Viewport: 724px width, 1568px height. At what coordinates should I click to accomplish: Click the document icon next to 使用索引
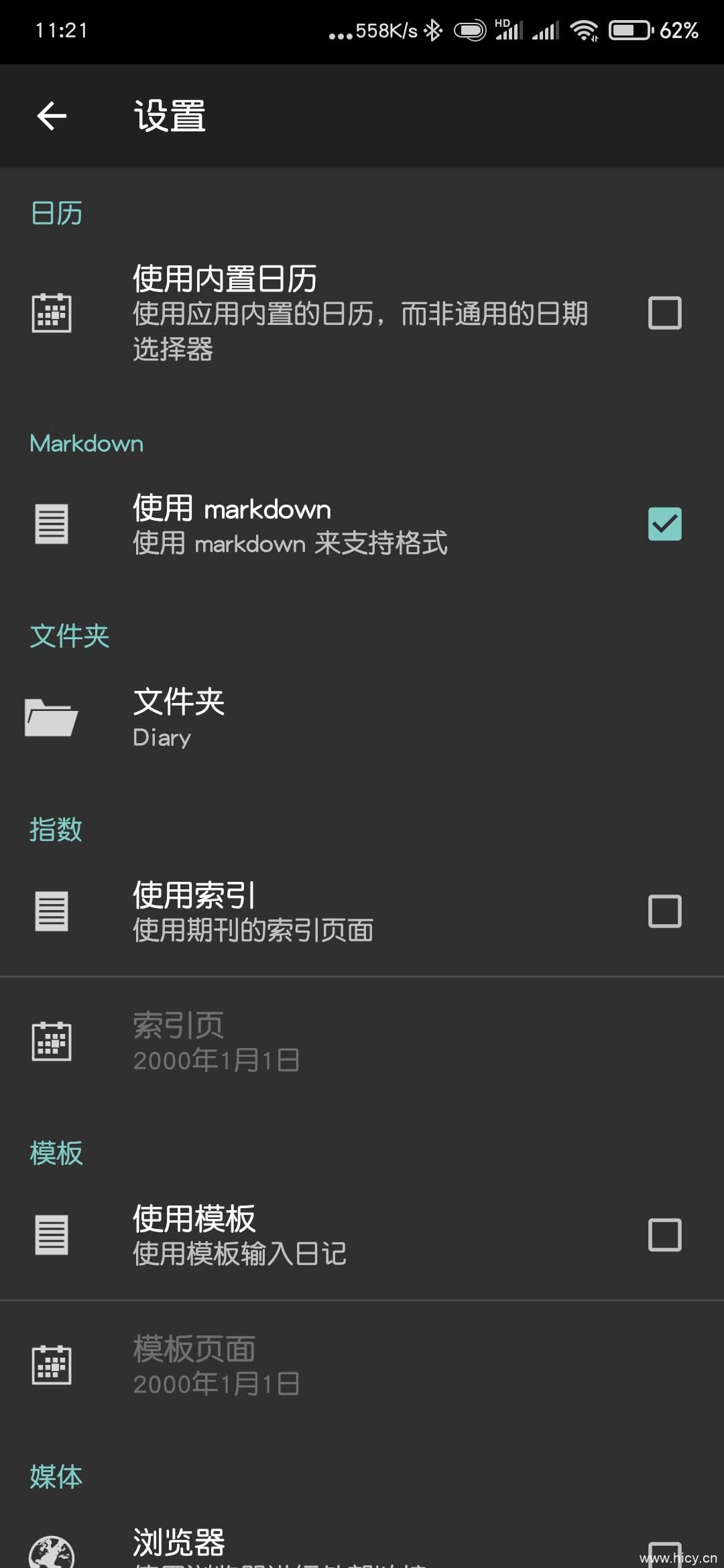click(x=54, y=909)
